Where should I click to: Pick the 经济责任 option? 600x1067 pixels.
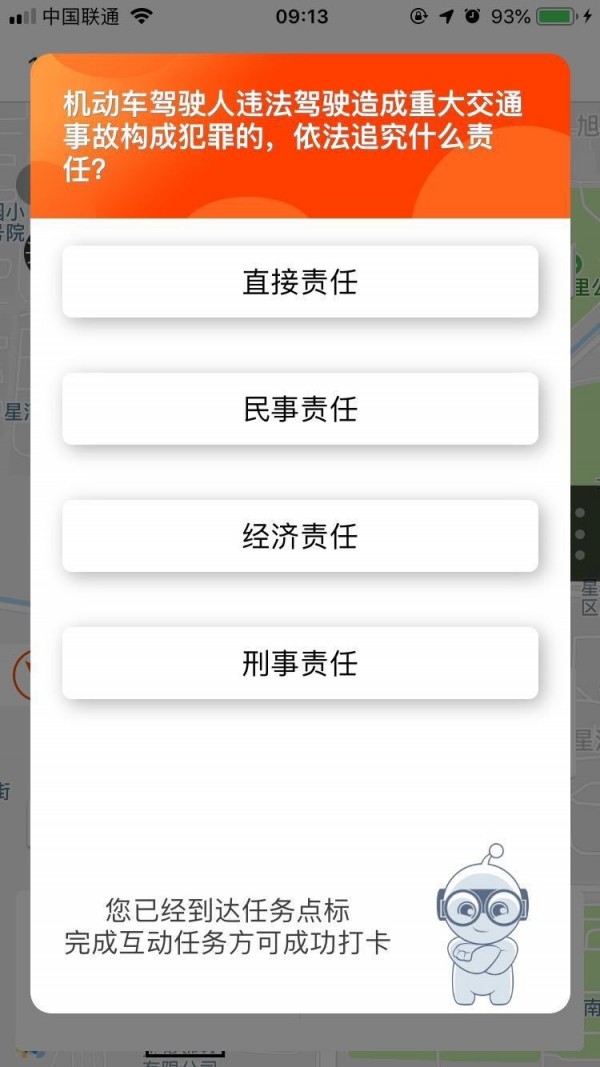tap(300, 536)
